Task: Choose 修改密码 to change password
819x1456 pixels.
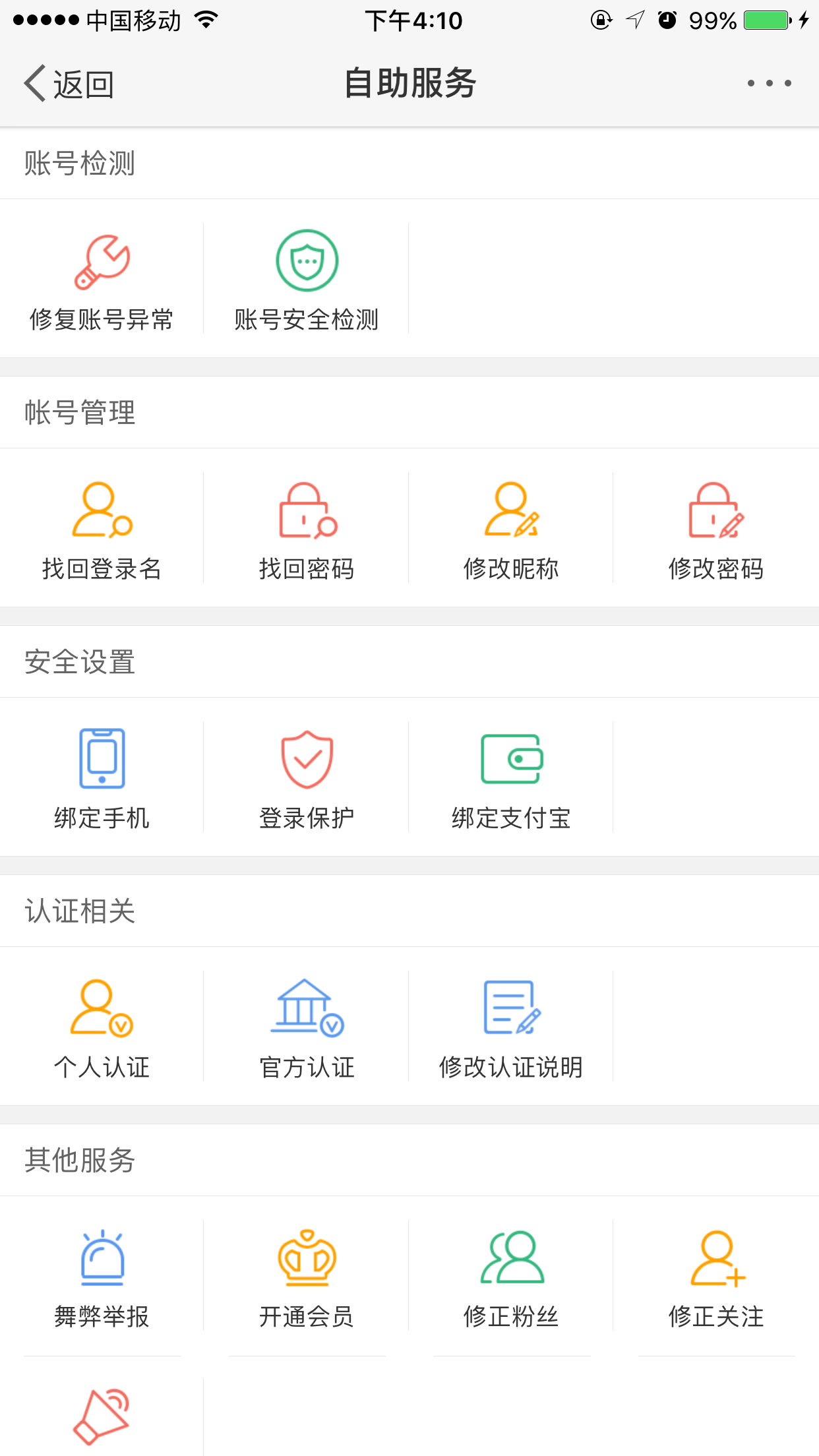Action: (x=716, y=528)
